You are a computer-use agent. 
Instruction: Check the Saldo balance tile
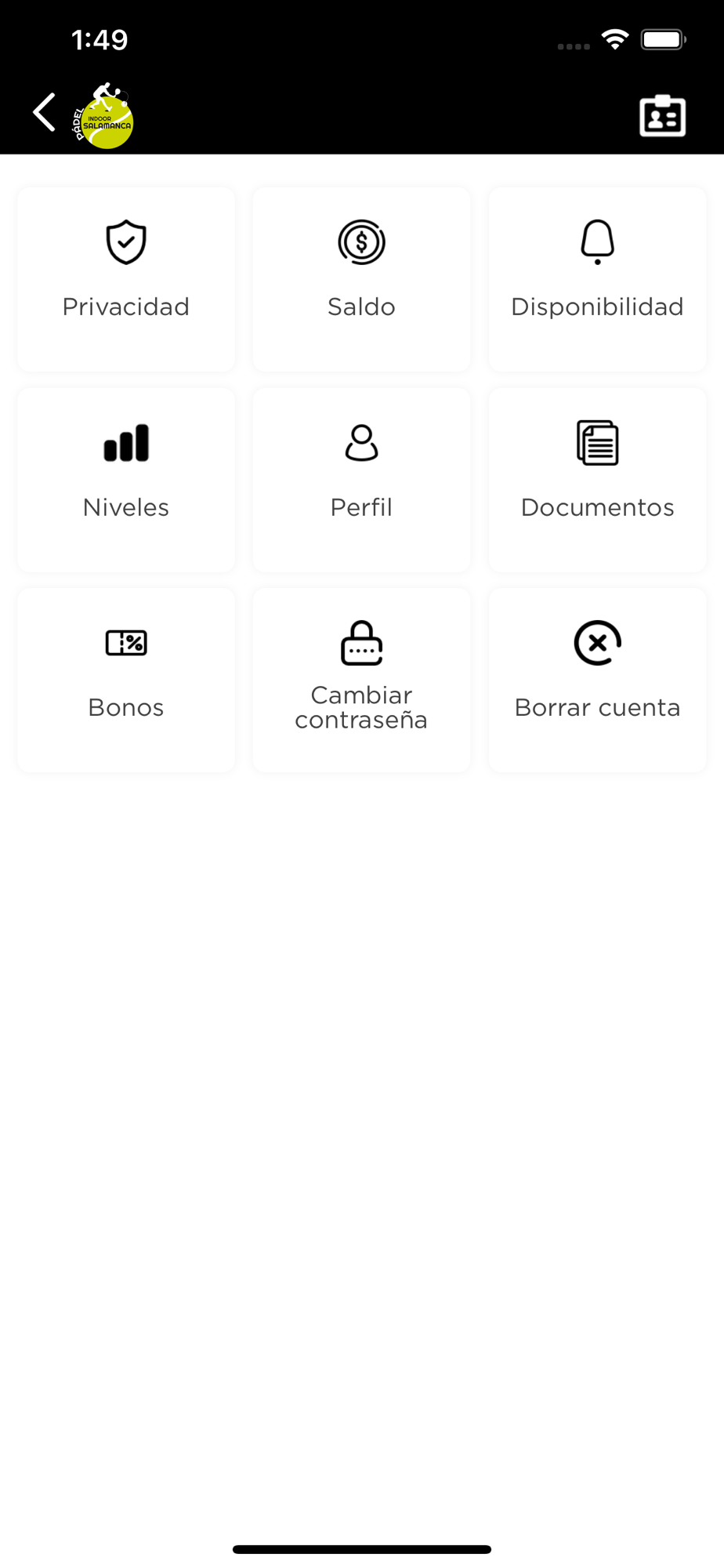(361, 278)
